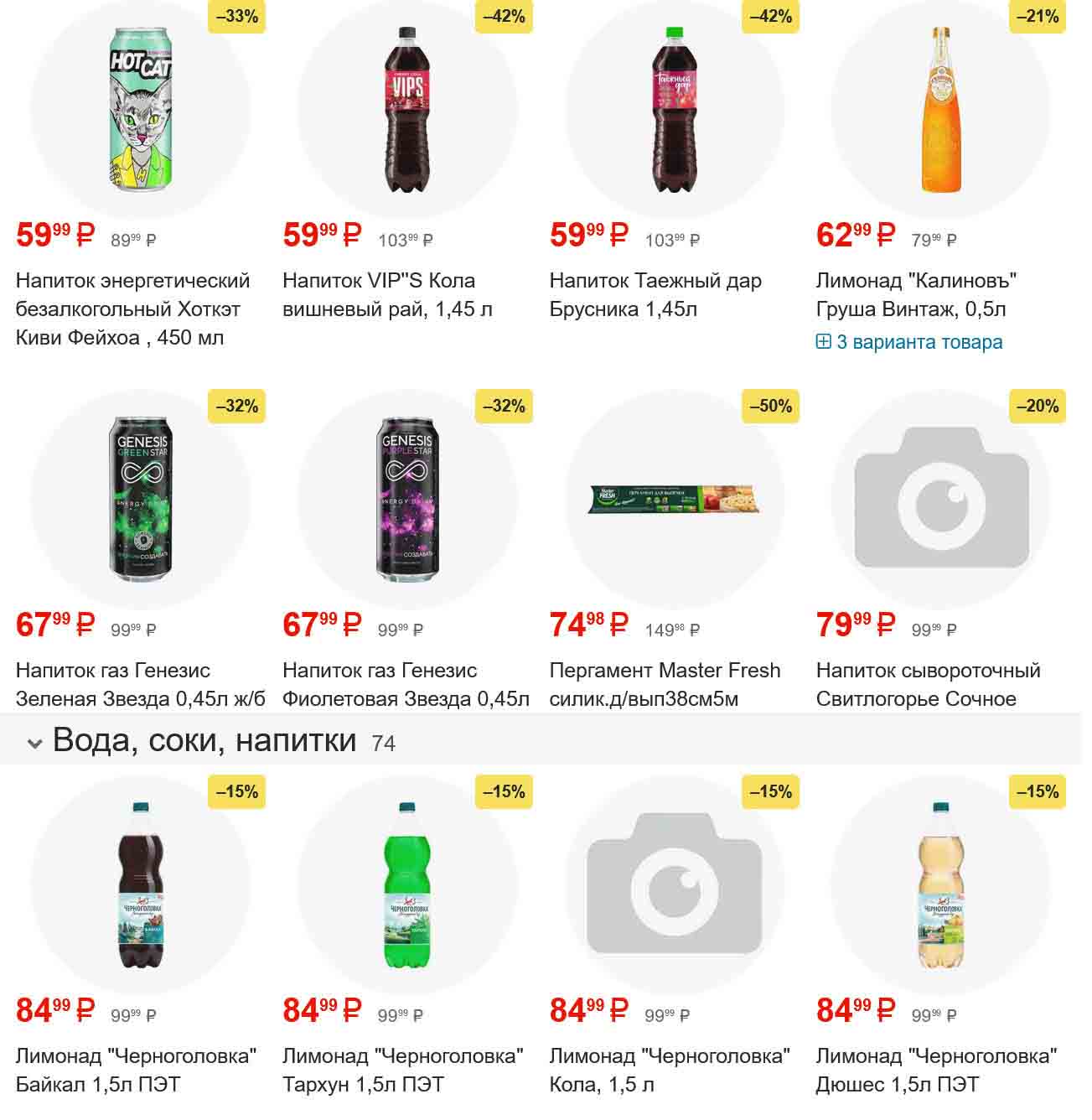Open Черноголовка Дюшес 1,5л lemonade
Screen dimensions: 1092x1120
pos(936,1070)
